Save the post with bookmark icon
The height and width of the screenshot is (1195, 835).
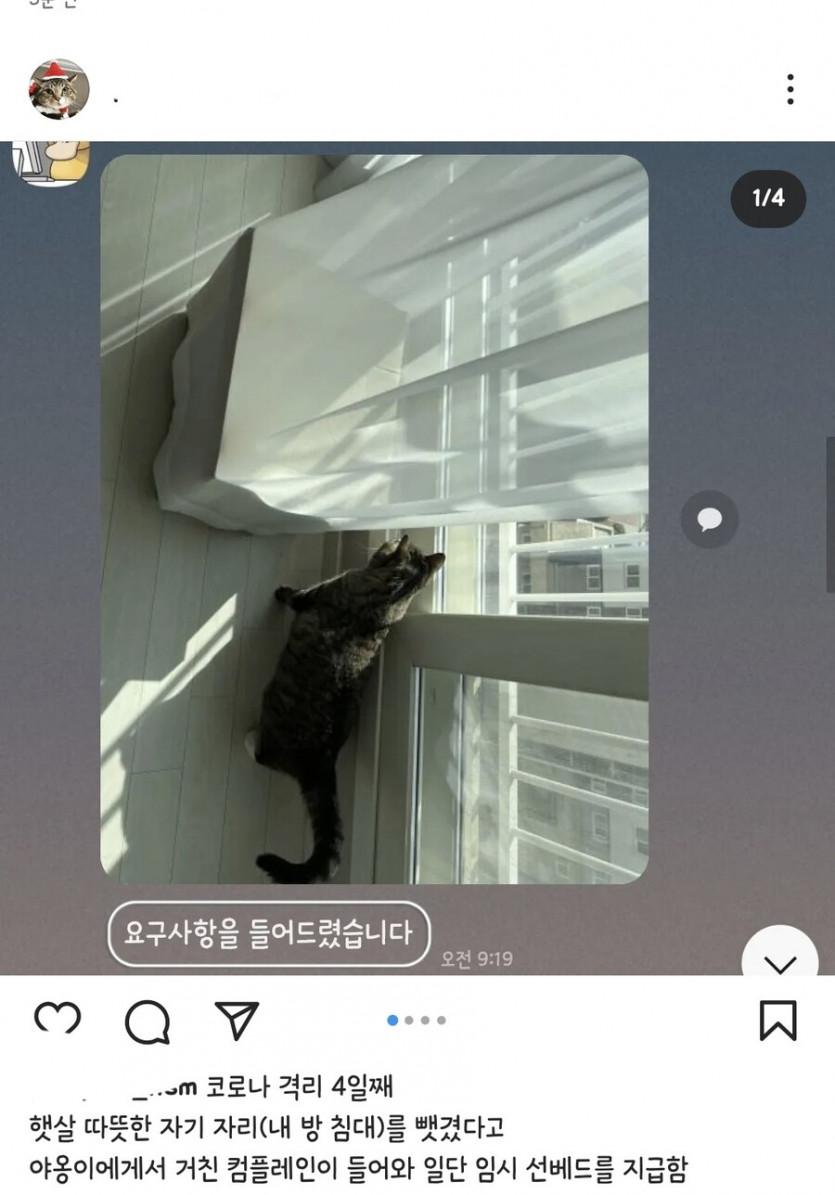point(777,1021)
